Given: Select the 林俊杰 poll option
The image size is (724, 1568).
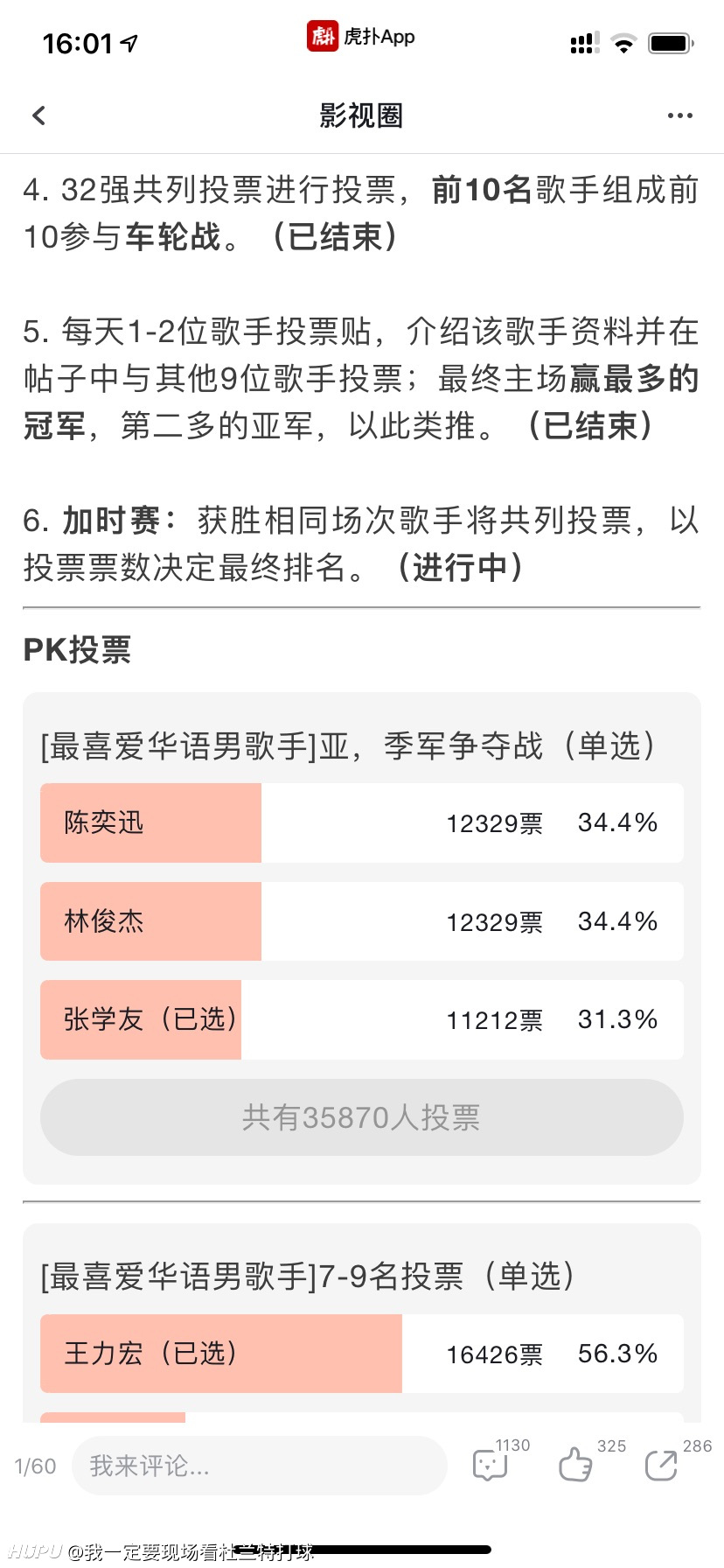Looking at the screenshot, I should 362,921.
